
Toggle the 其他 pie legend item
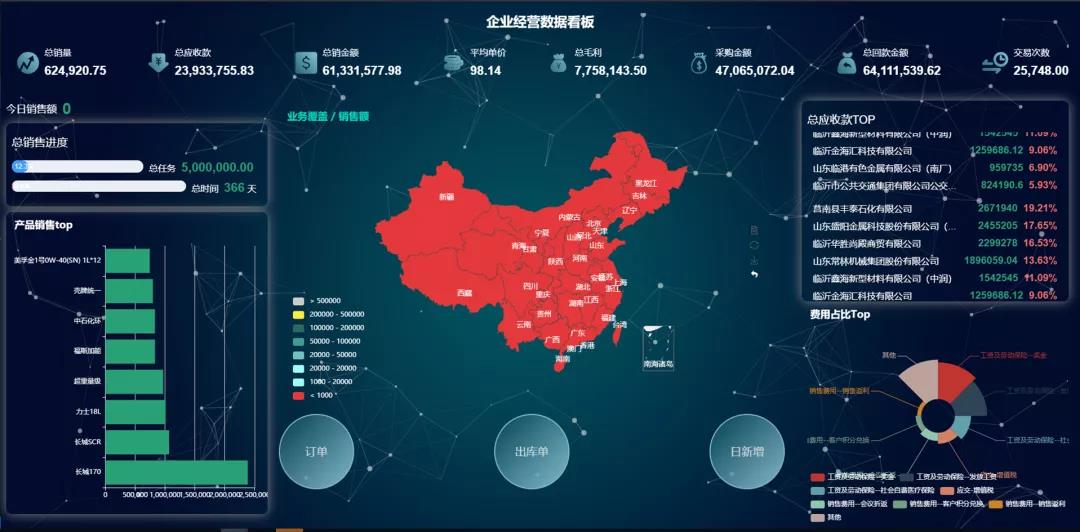tap(817, 517)
